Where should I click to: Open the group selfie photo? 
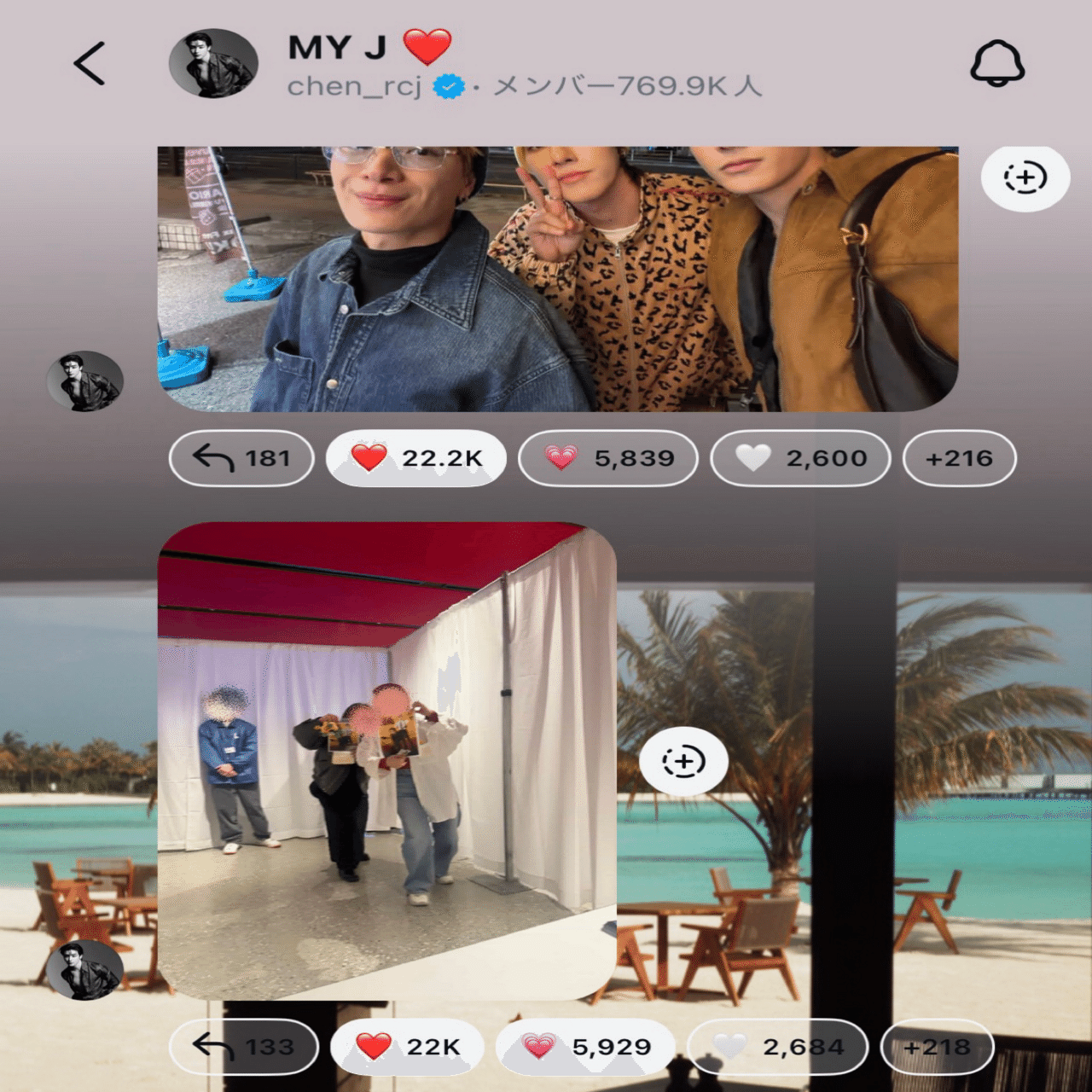click(x=557, y=278)
